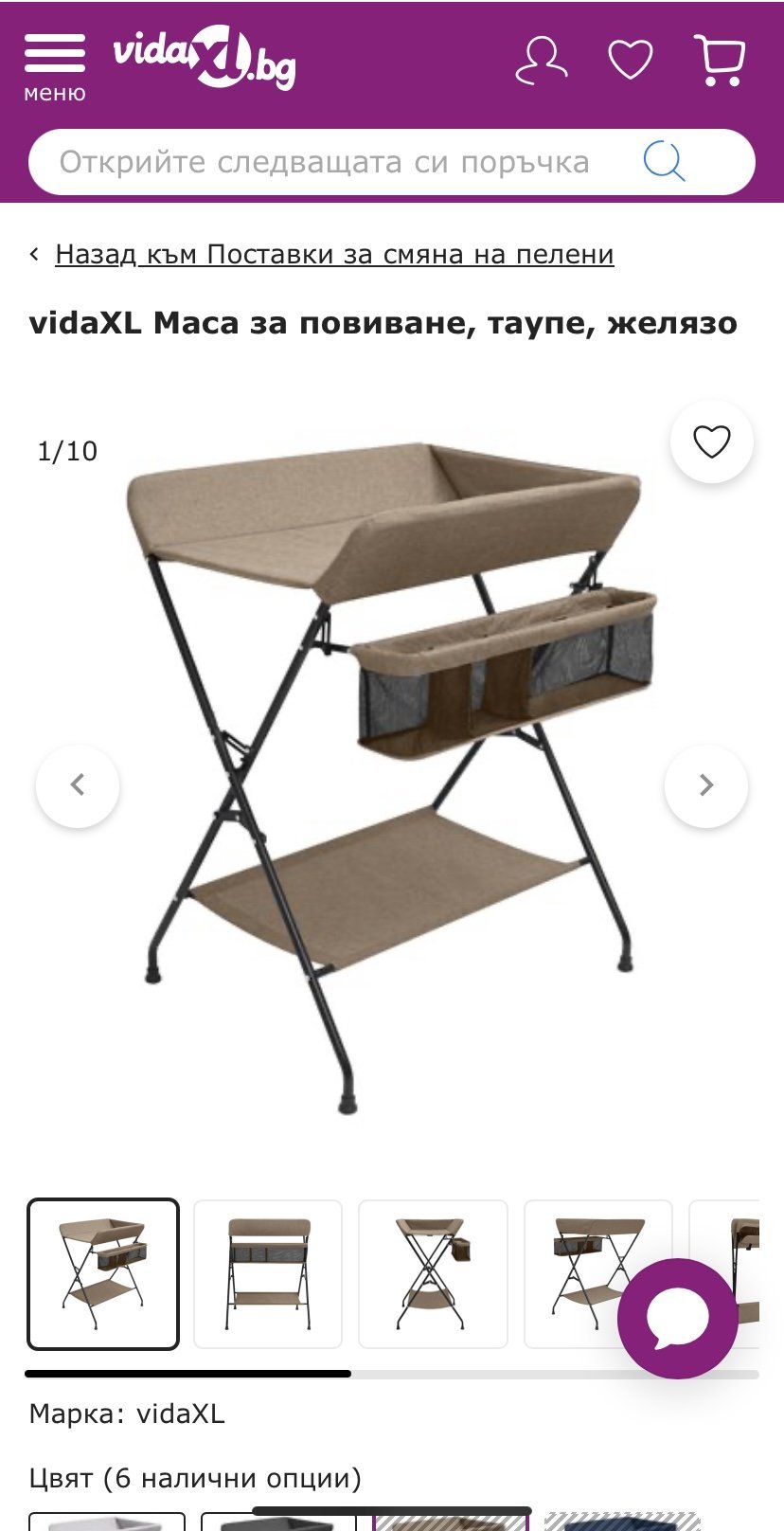Viewport: 784px width, 1531px height.
Task: Show the next product image
Action: pyautogui.click(x=705, y=785)
